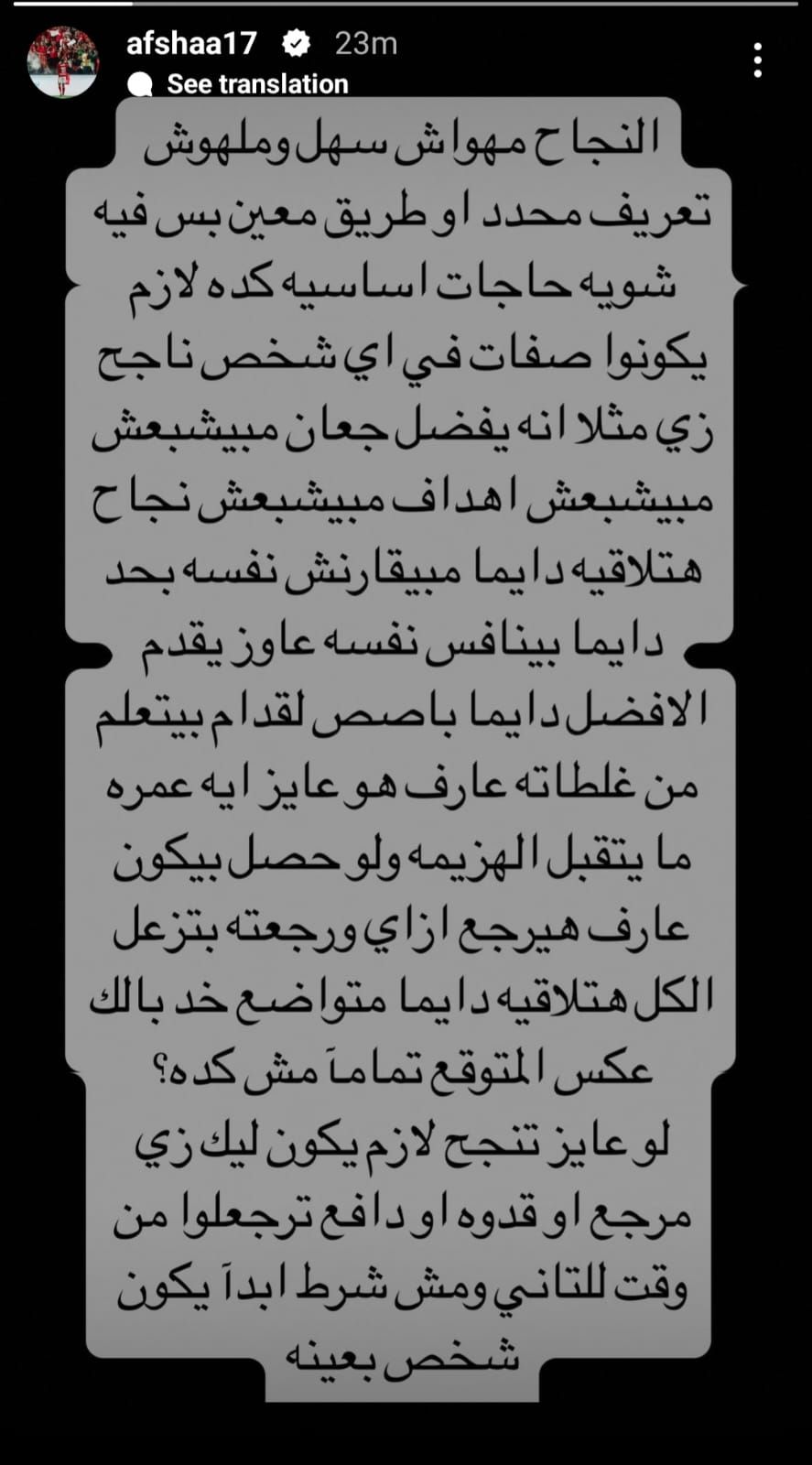
Task: Open the afshaa17 username link
Action: 190,43
